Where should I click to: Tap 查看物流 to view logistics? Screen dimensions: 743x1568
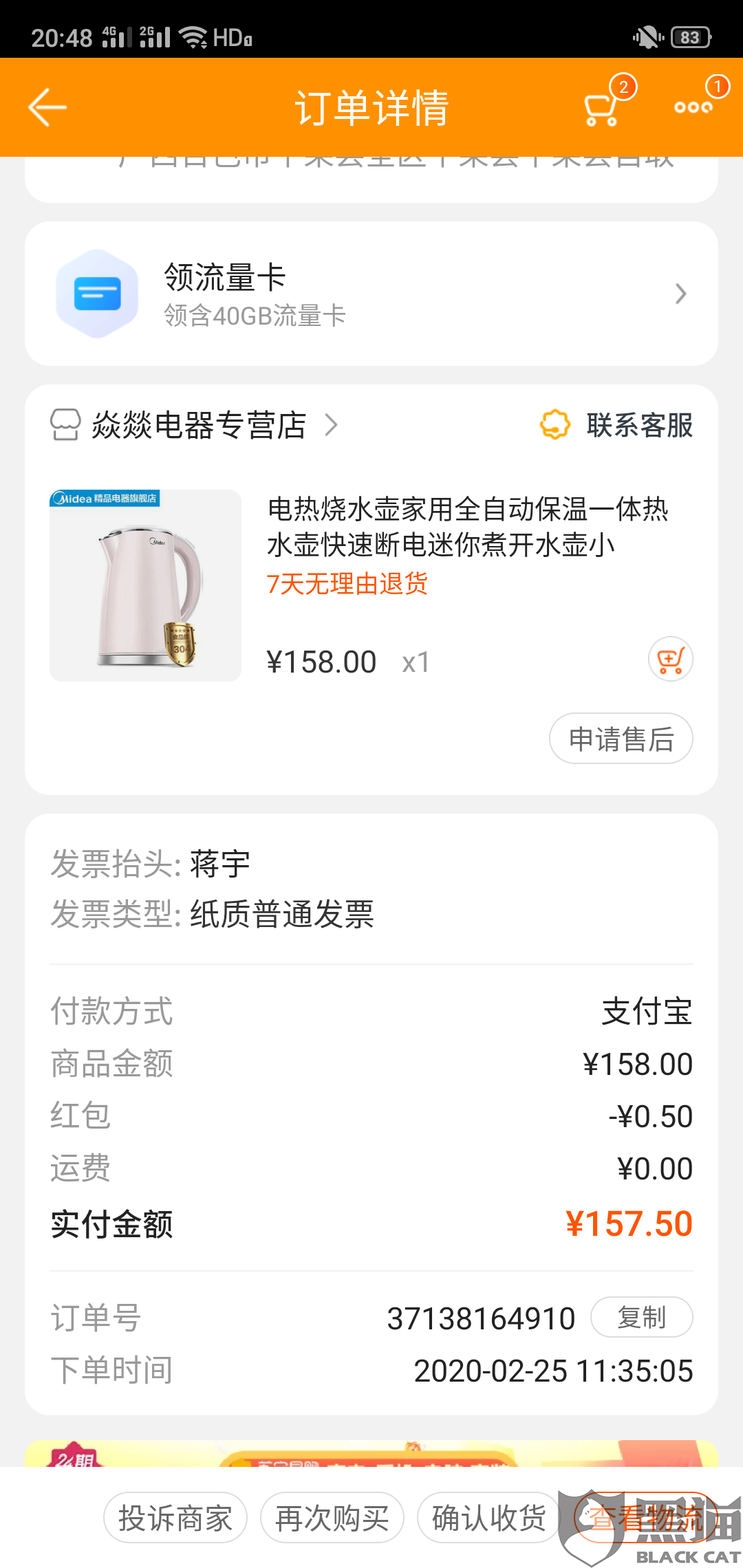(x=645, y=1518)
